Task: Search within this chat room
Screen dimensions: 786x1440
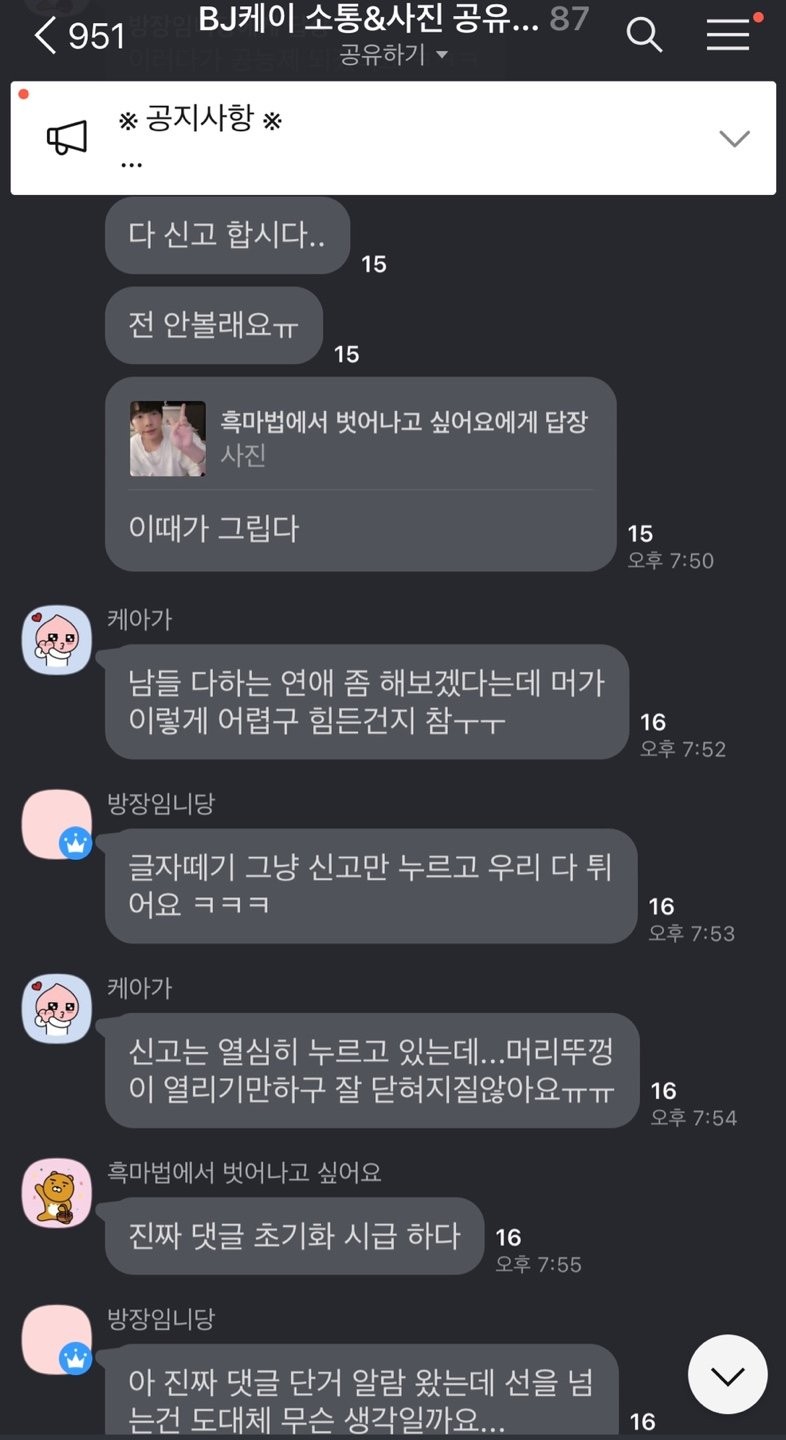Action: tap(644, 36)
